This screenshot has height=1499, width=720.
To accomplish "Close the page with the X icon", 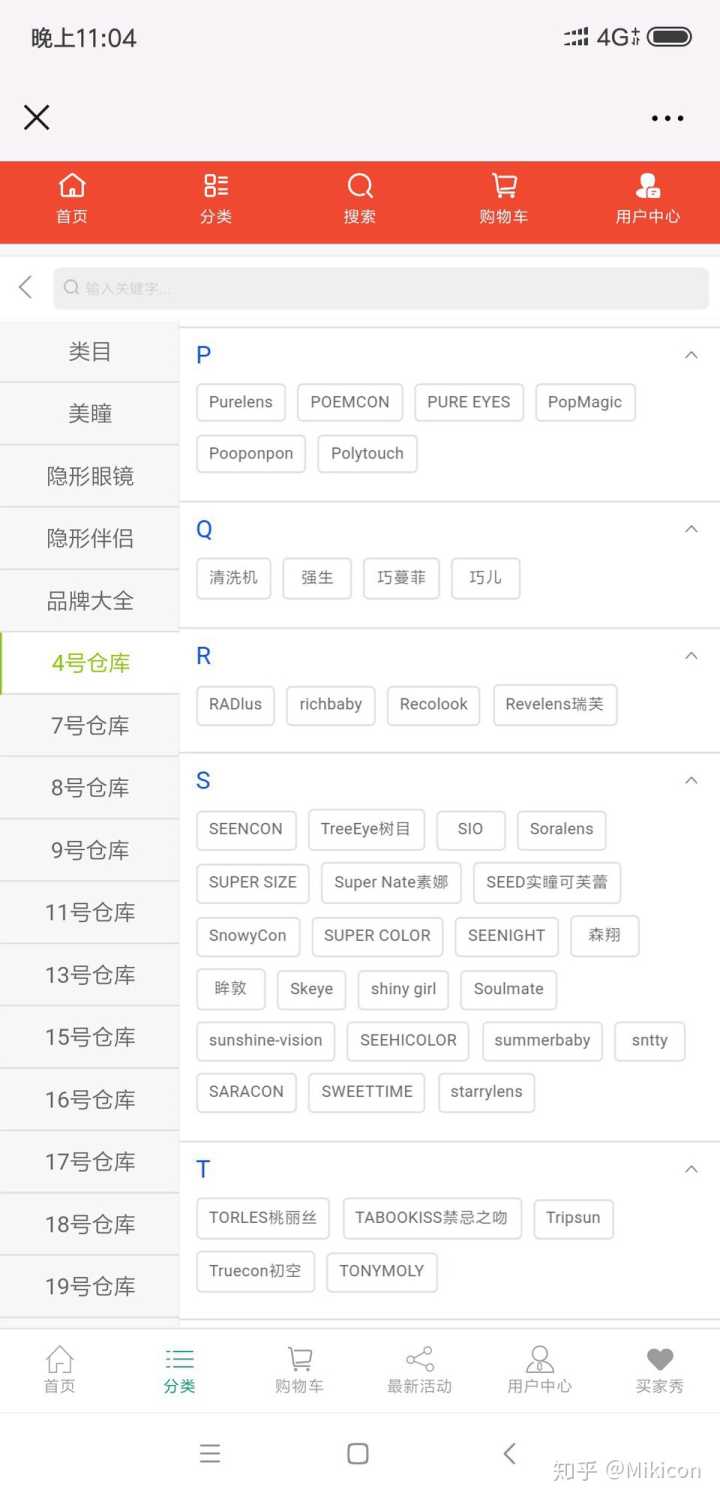I will tap(37, 118).
